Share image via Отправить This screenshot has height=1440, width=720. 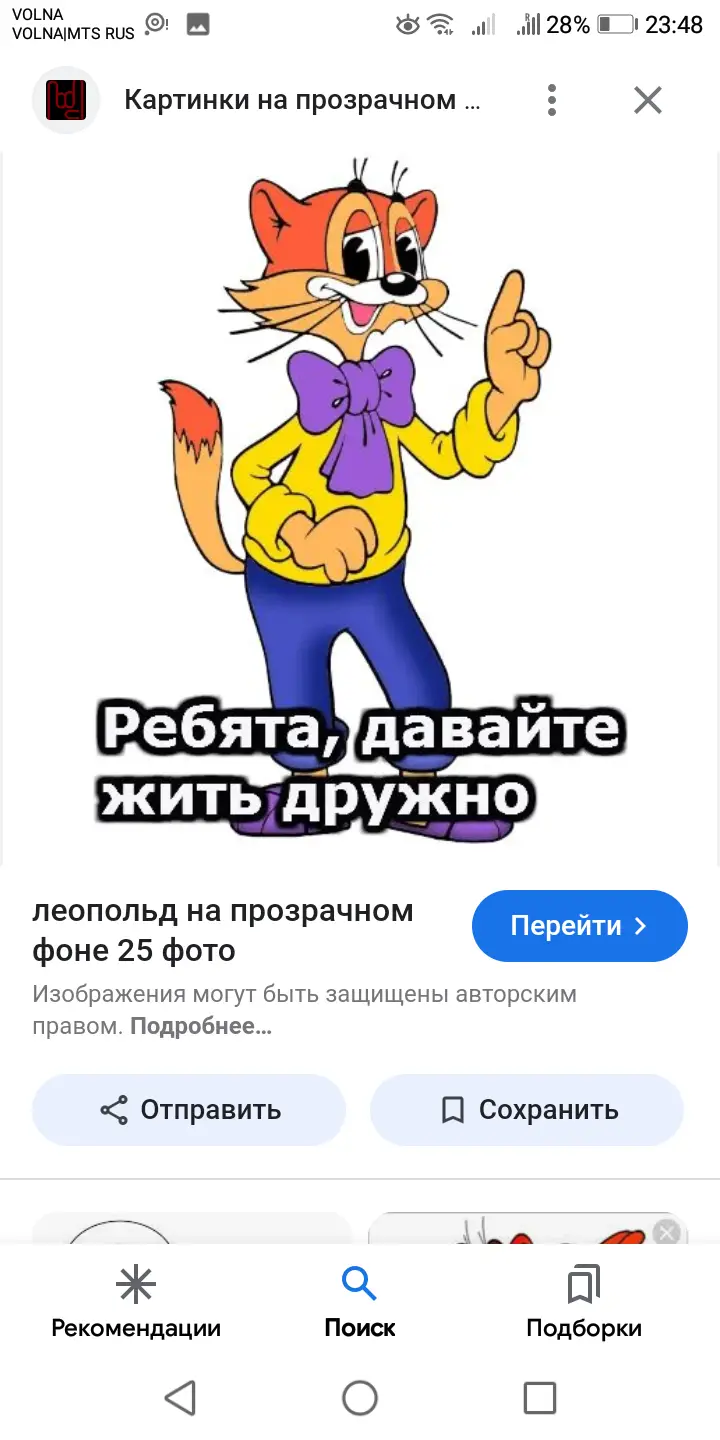189,1110
